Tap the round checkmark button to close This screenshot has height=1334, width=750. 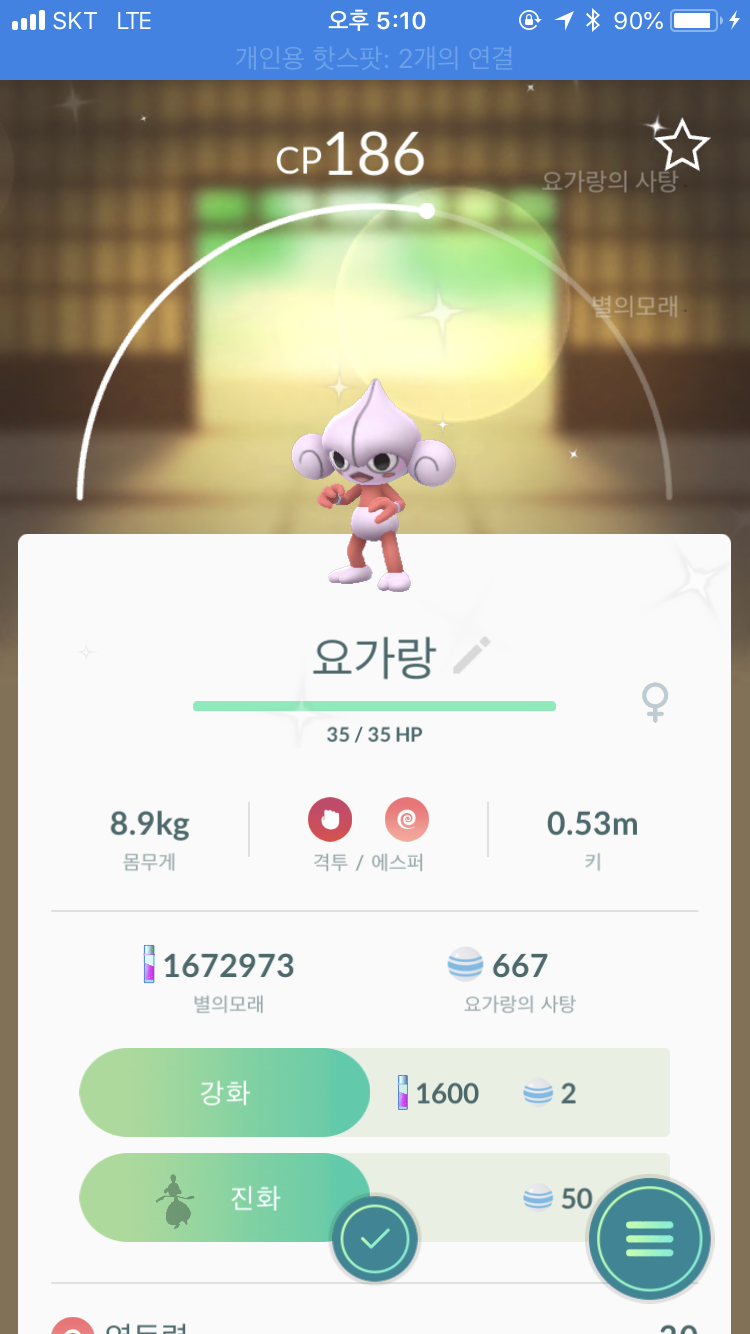(x=375, y=1240)
